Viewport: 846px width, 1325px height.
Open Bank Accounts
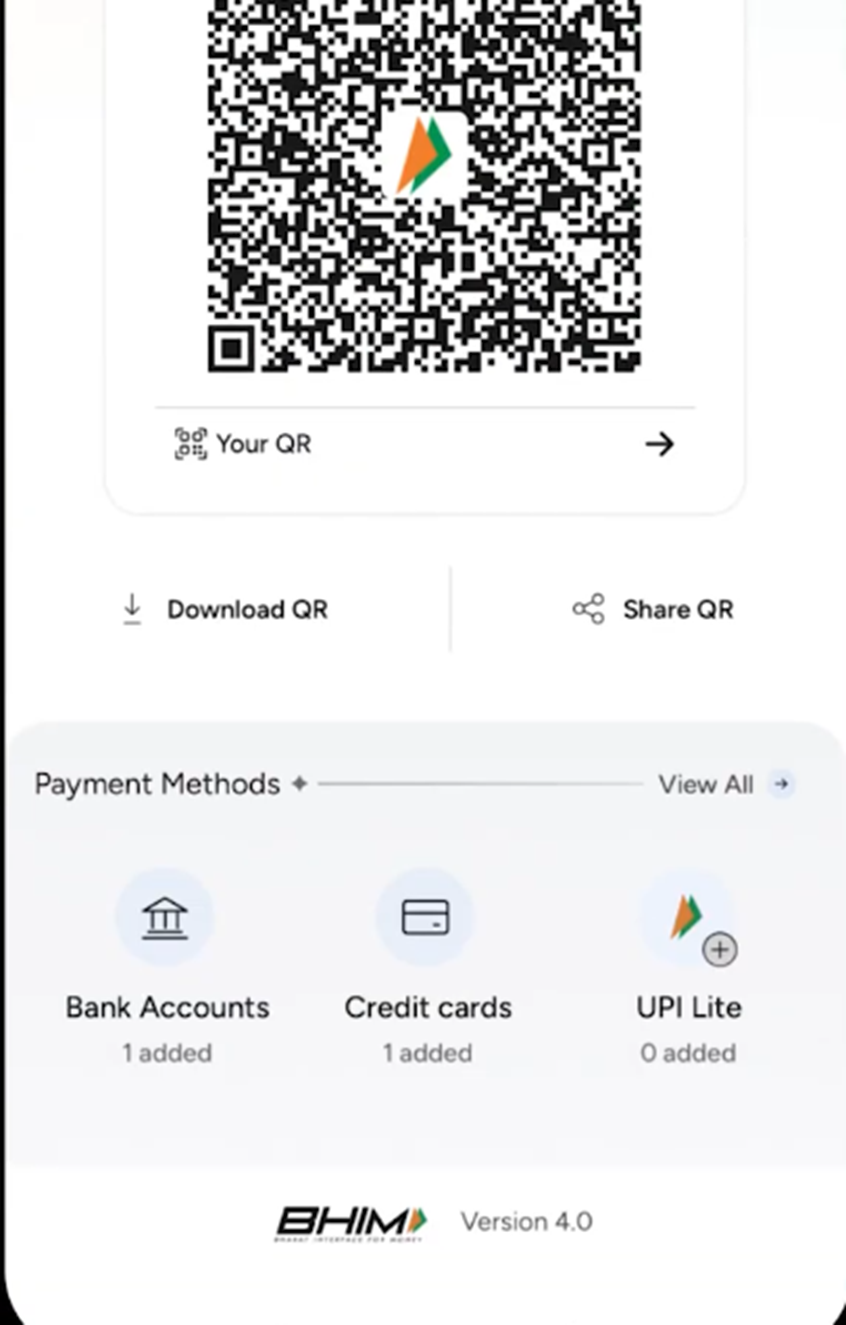[166, 919]
